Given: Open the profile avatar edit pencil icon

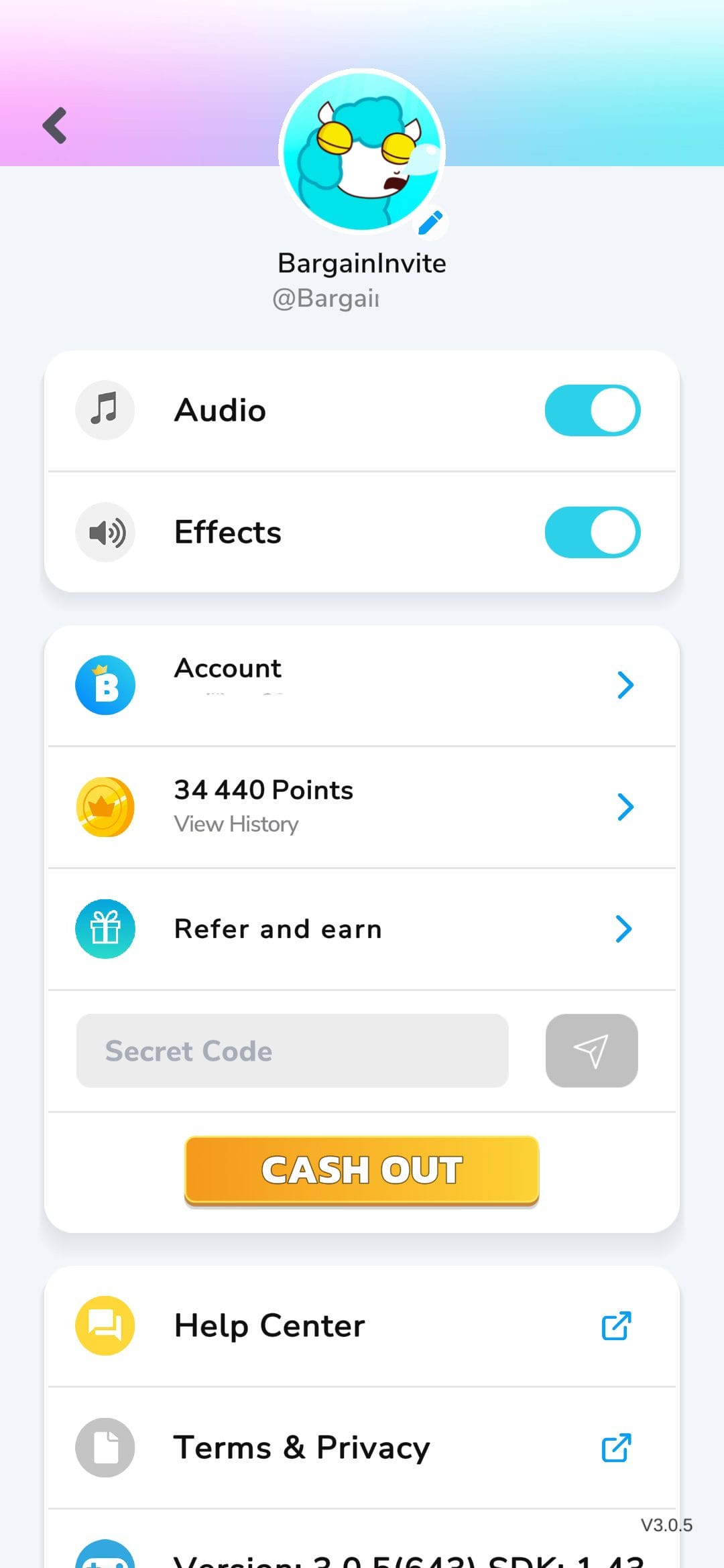Looking at the screenshot, I should pyautogui.click(x=430, y=221).
